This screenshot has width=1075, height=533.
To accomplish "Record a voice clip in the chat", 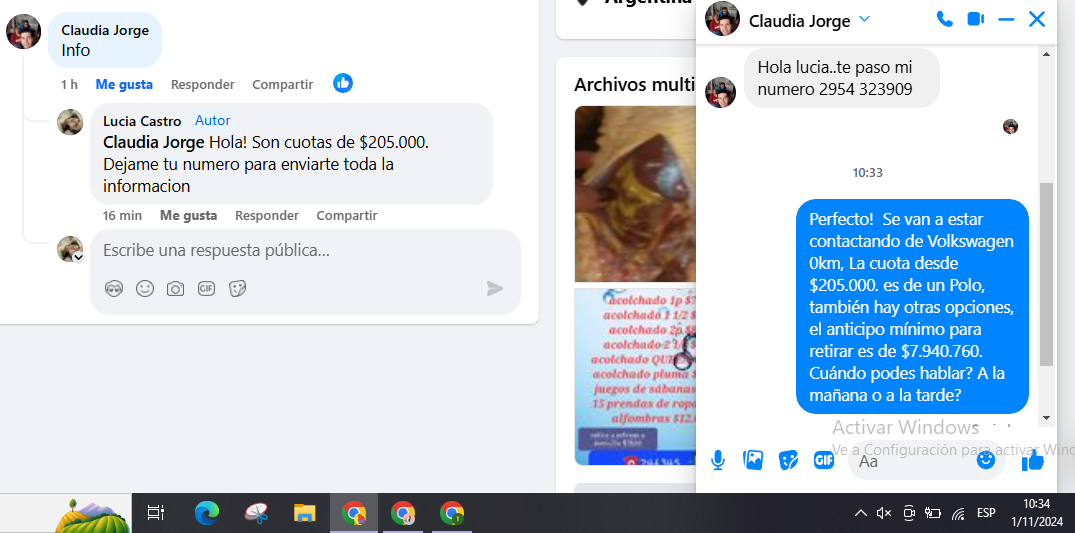I will (x=717, y=460).
